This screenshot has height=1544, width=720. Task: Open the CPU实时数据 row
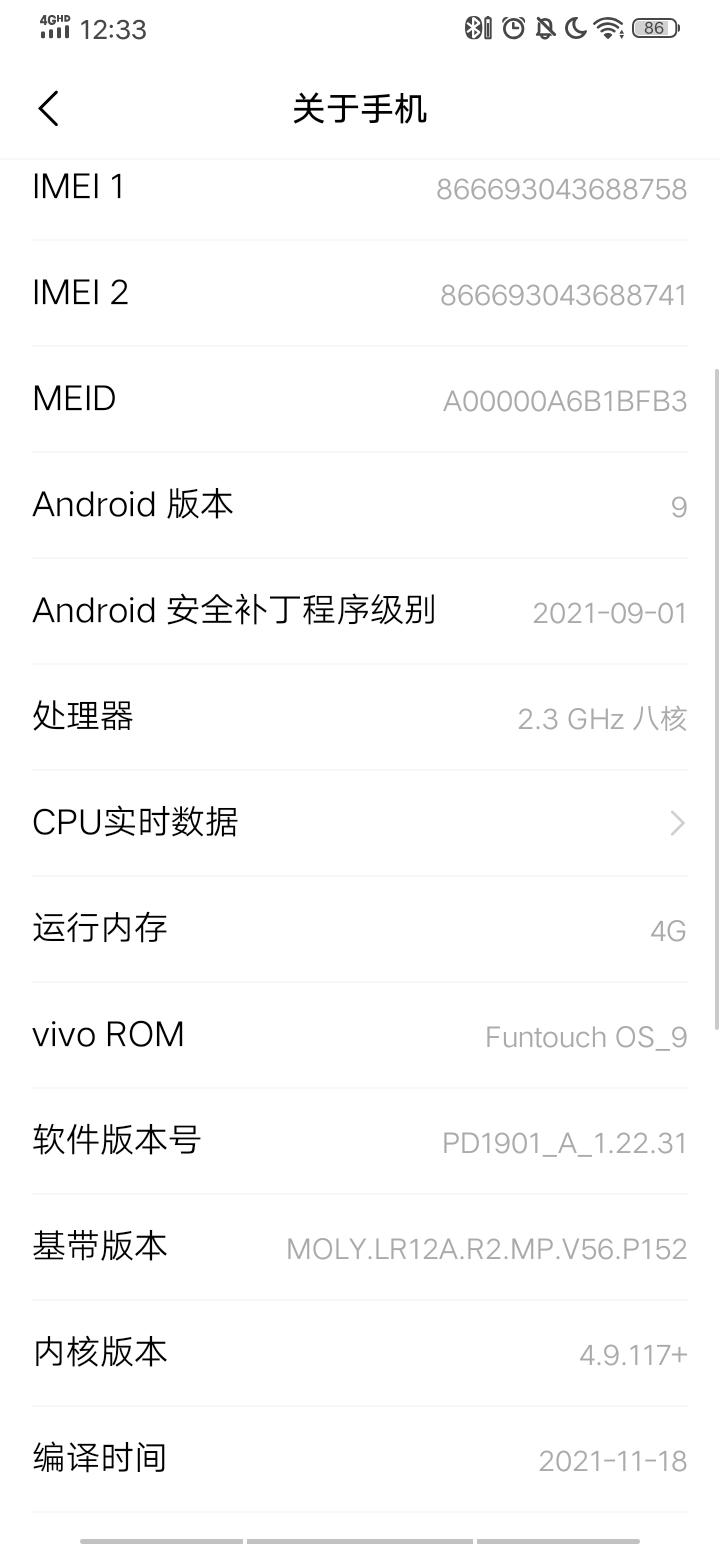pos(359,823)
